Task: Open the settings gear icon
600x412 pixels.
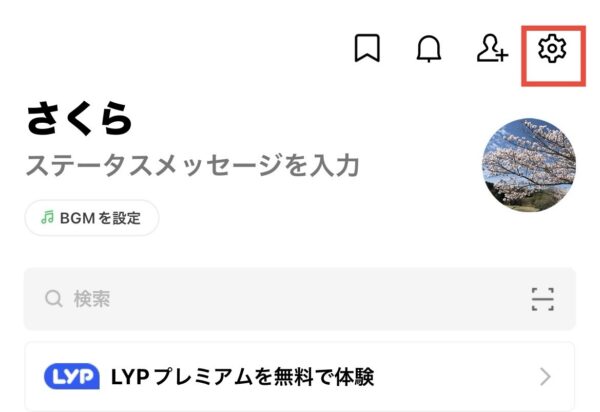Action: click(552, 48)
